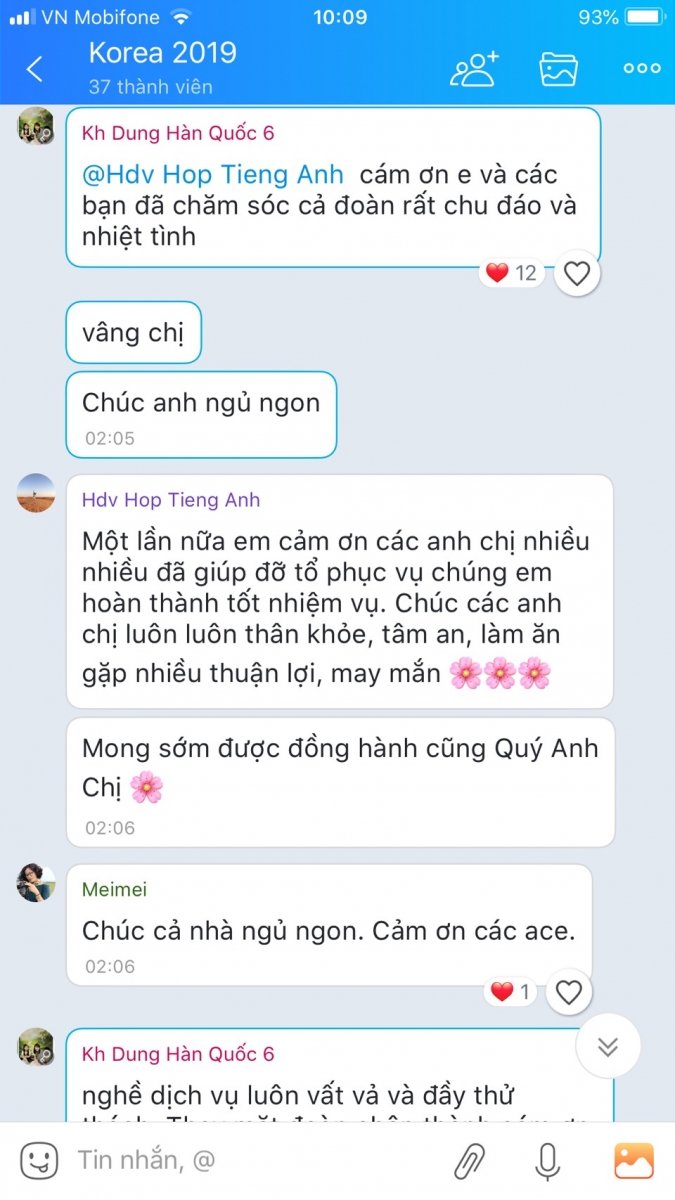
Task: View the 12 heart reactions
Action: click(x=512, y=273)
